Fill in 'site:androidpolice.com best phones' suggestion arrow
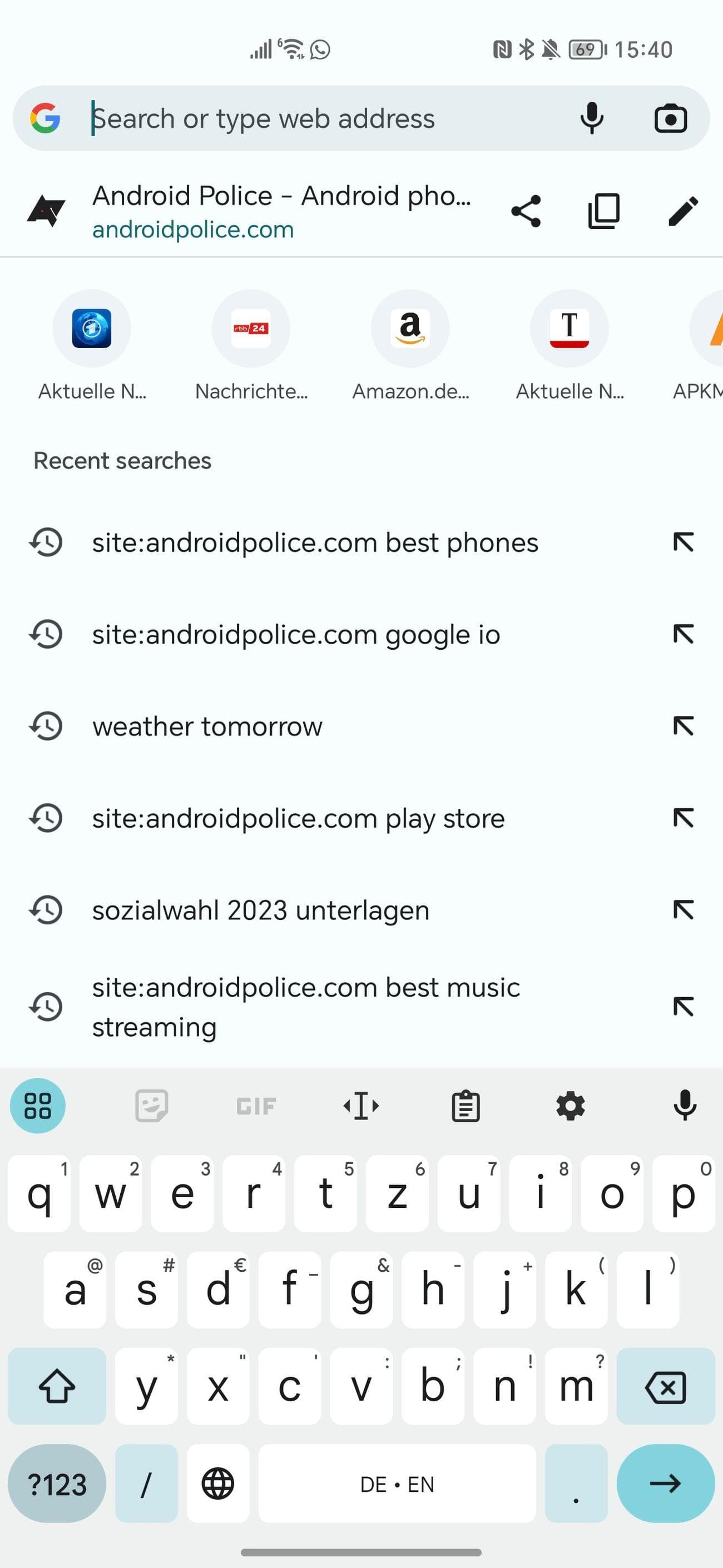Viewport: 723px width, 1568px height. coord(684,542)
